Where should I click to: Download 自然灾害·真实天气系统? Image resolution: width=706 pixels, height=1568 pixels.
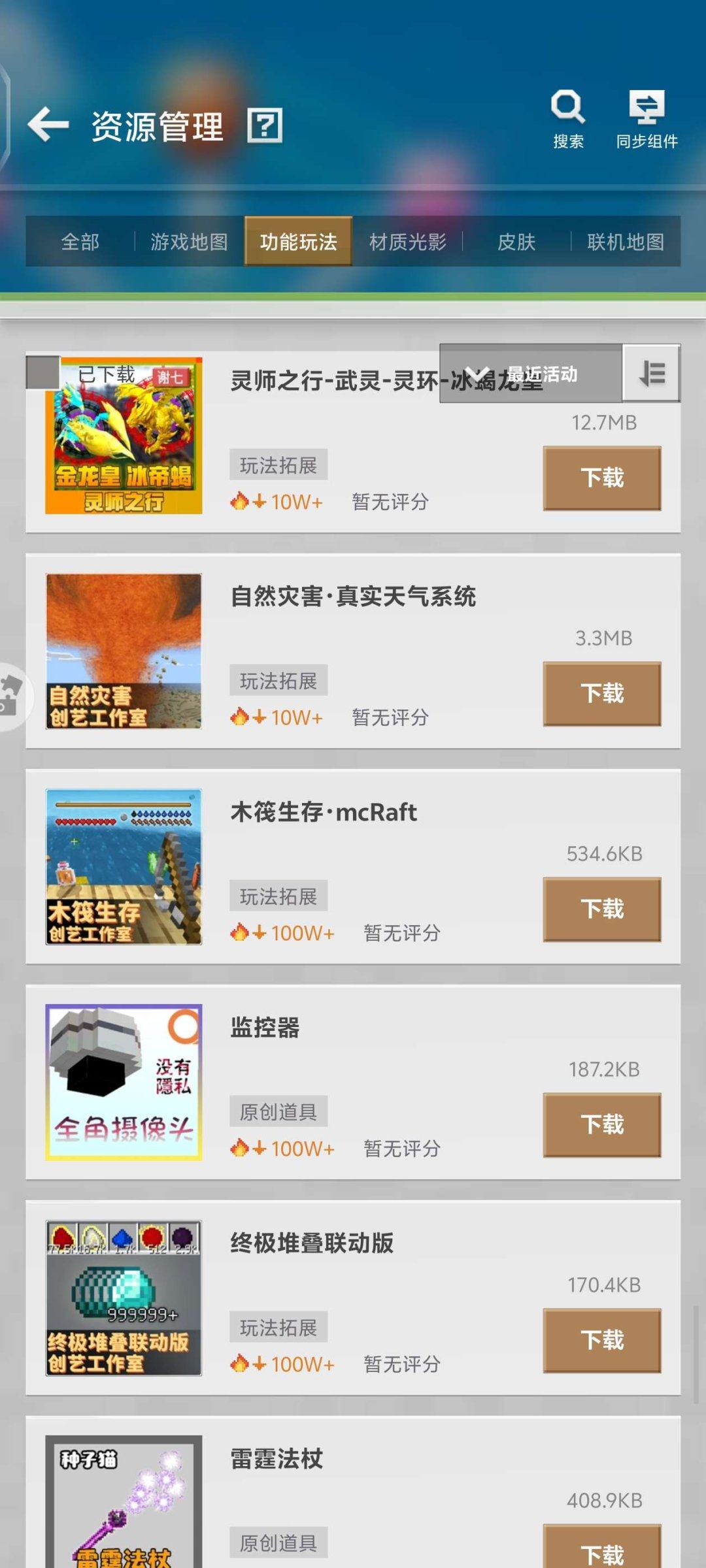(x=601, y=693)
